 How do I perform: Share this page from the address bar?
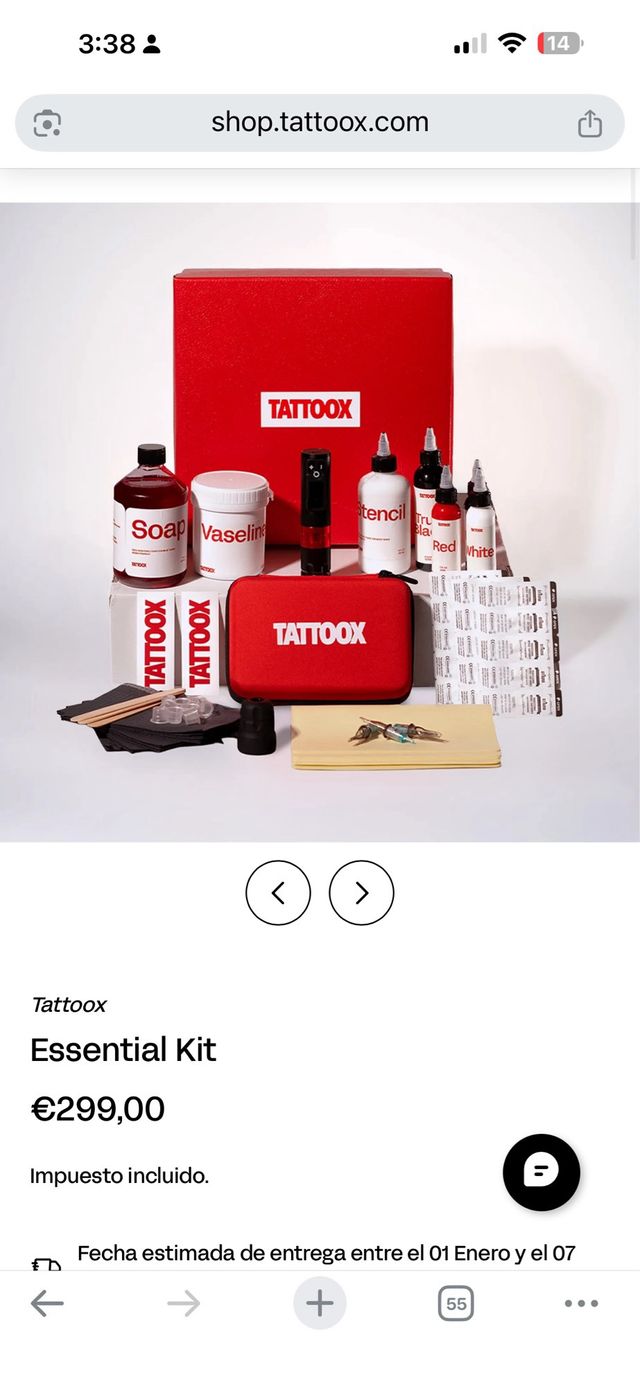click(590, 123)
